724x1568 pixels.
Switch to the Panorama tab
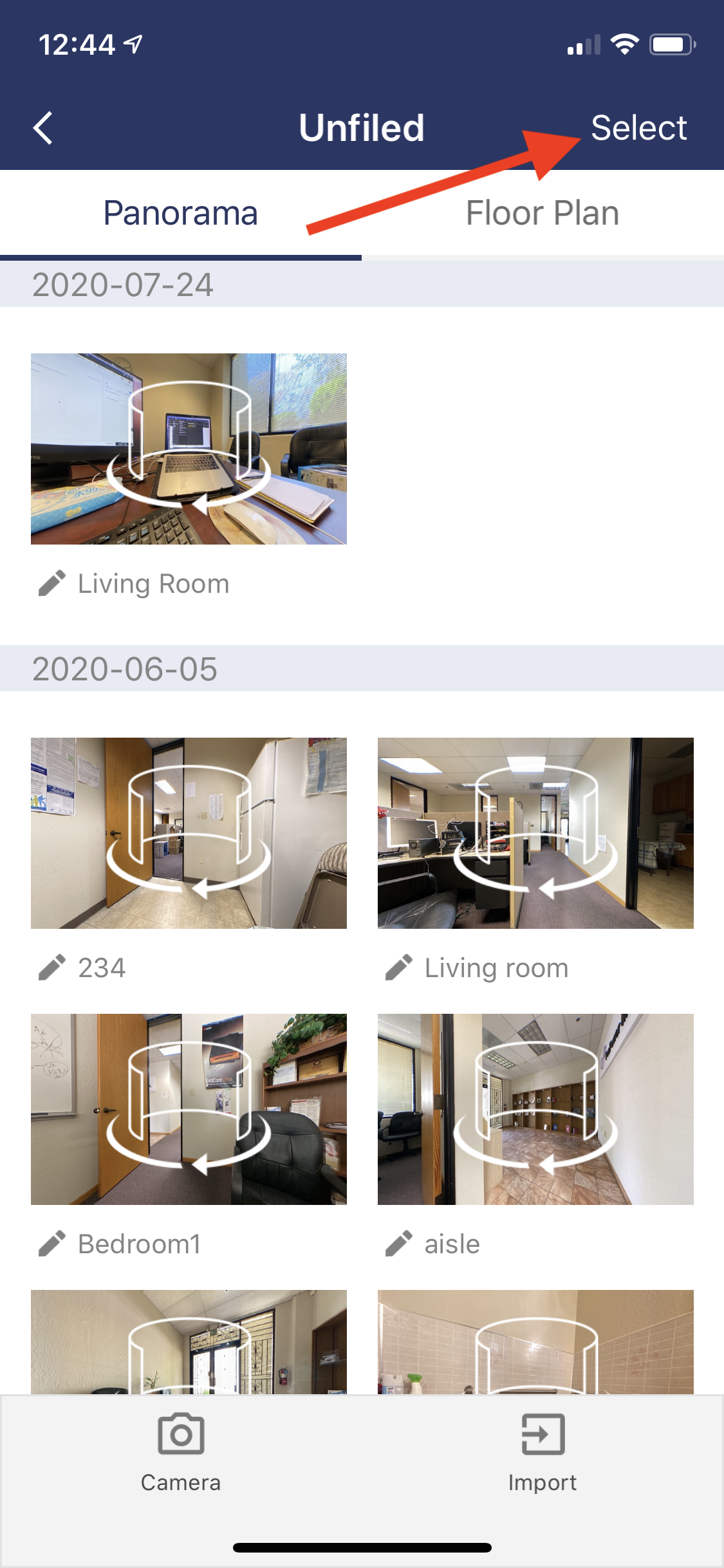click(181, 213)
